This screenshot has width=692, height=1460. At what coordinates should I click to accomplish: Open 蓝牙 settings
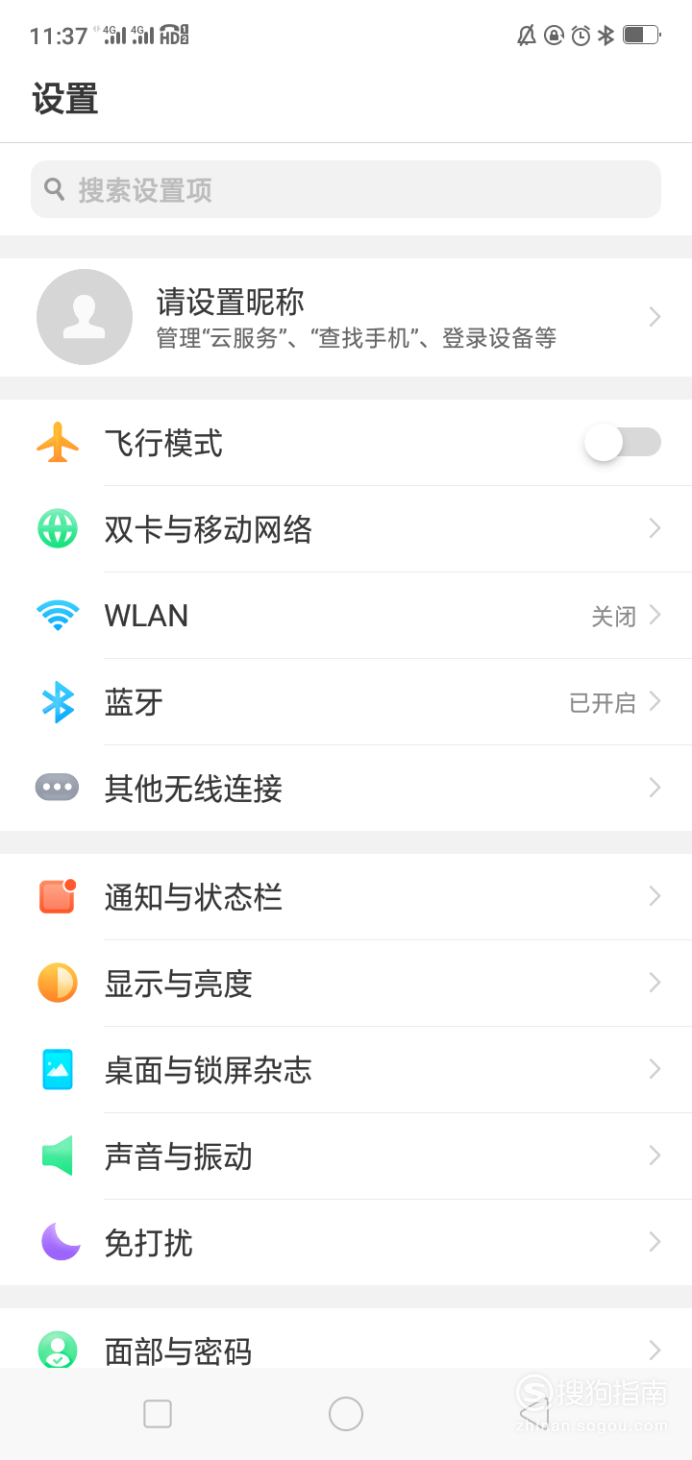[x=346, y=702]
